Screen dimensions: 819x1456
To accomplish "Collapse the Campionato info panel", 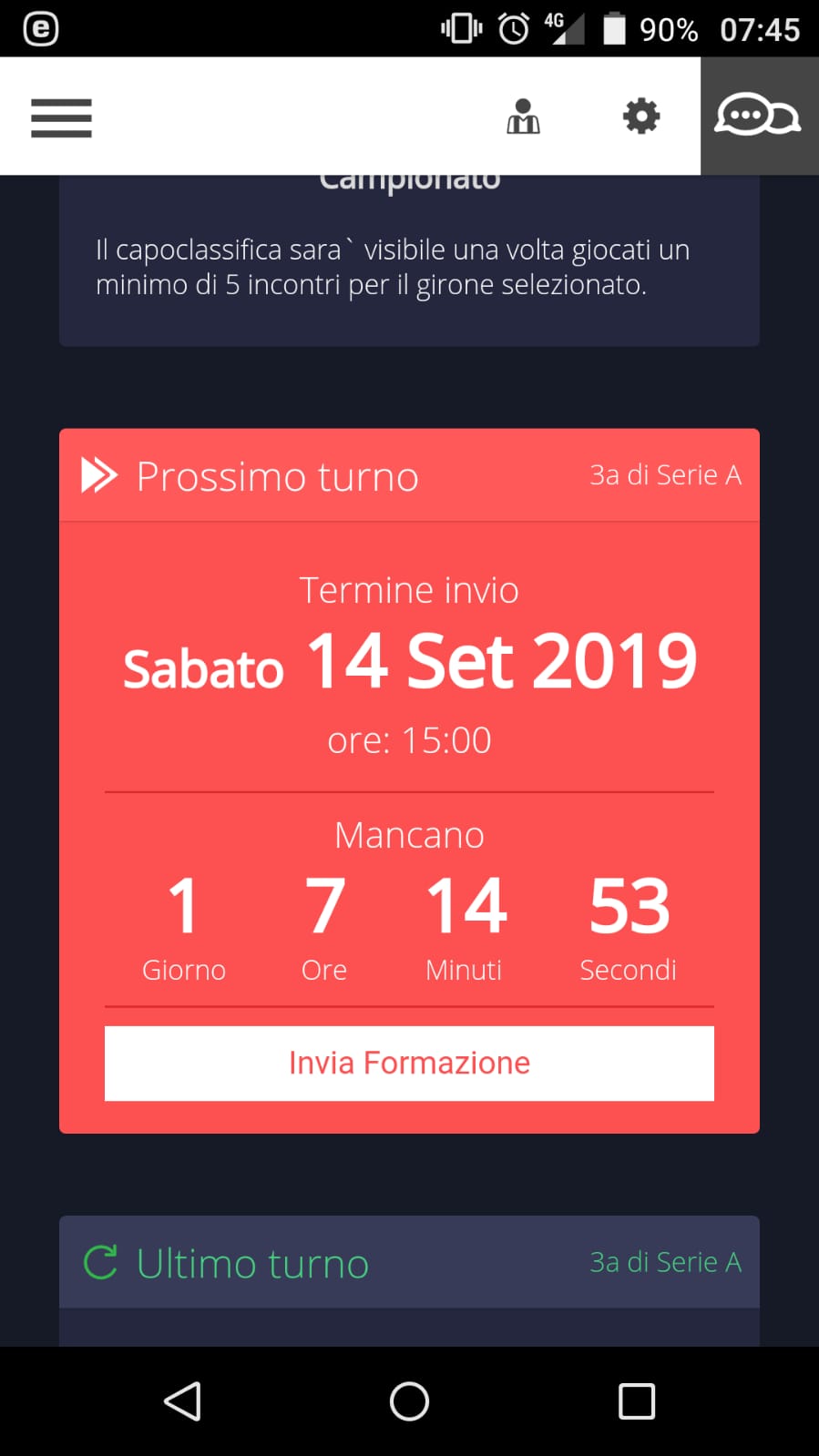I will [x=408, y=260].
